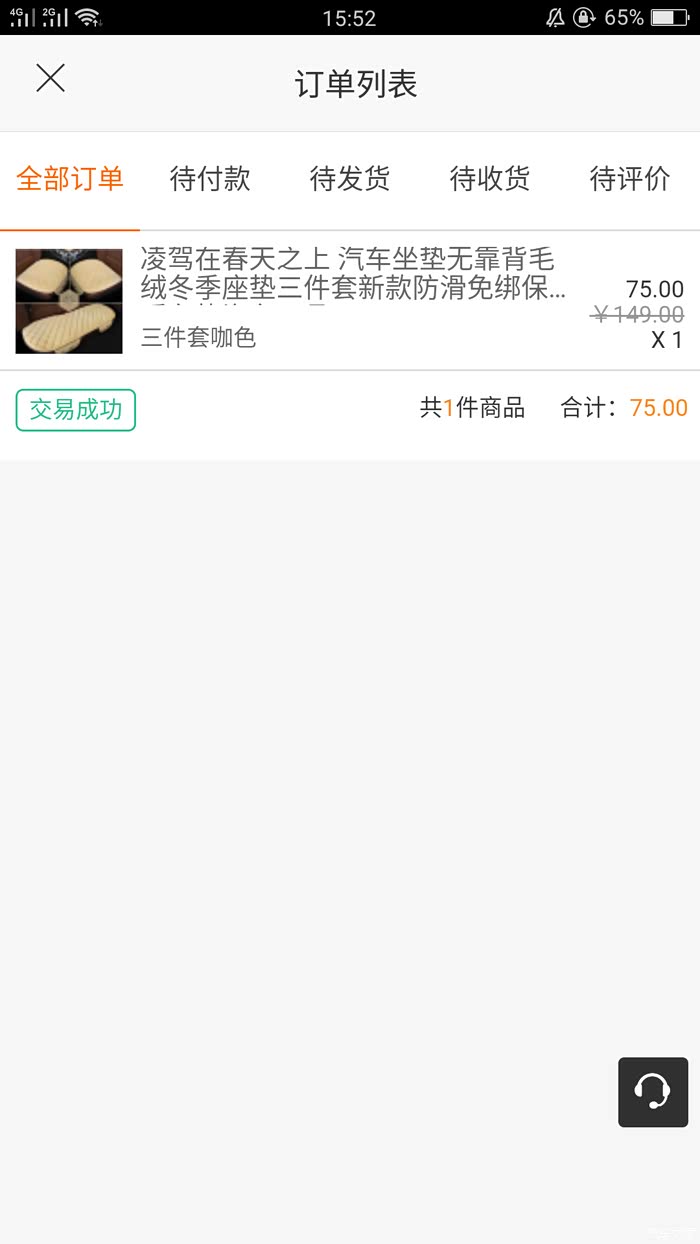700x1244 pixels.
Task: Switch to the 全部订单 tab
Action: point(70,180)
